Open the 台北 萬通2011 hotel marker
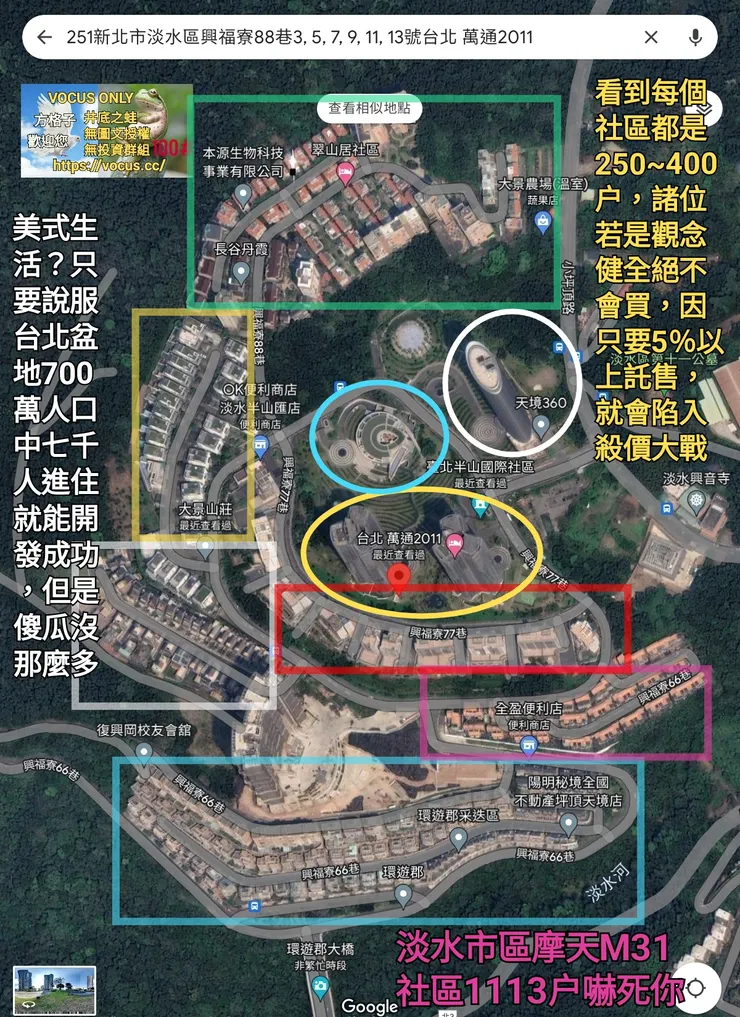This screenshot has height=1017, width=740. click(454, 545)
